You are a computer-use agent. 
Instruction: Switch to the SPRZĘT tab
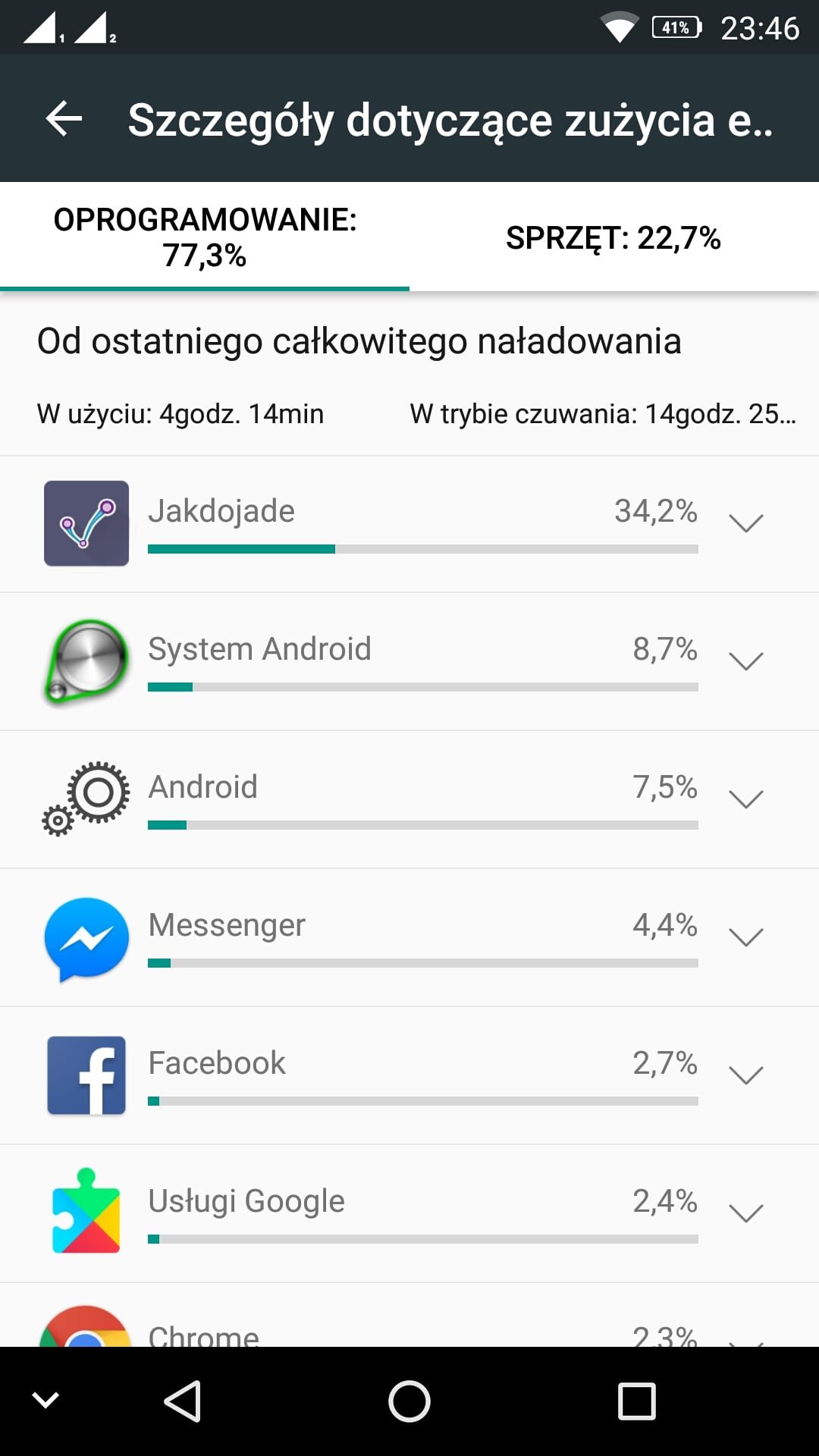coord(613,237)
